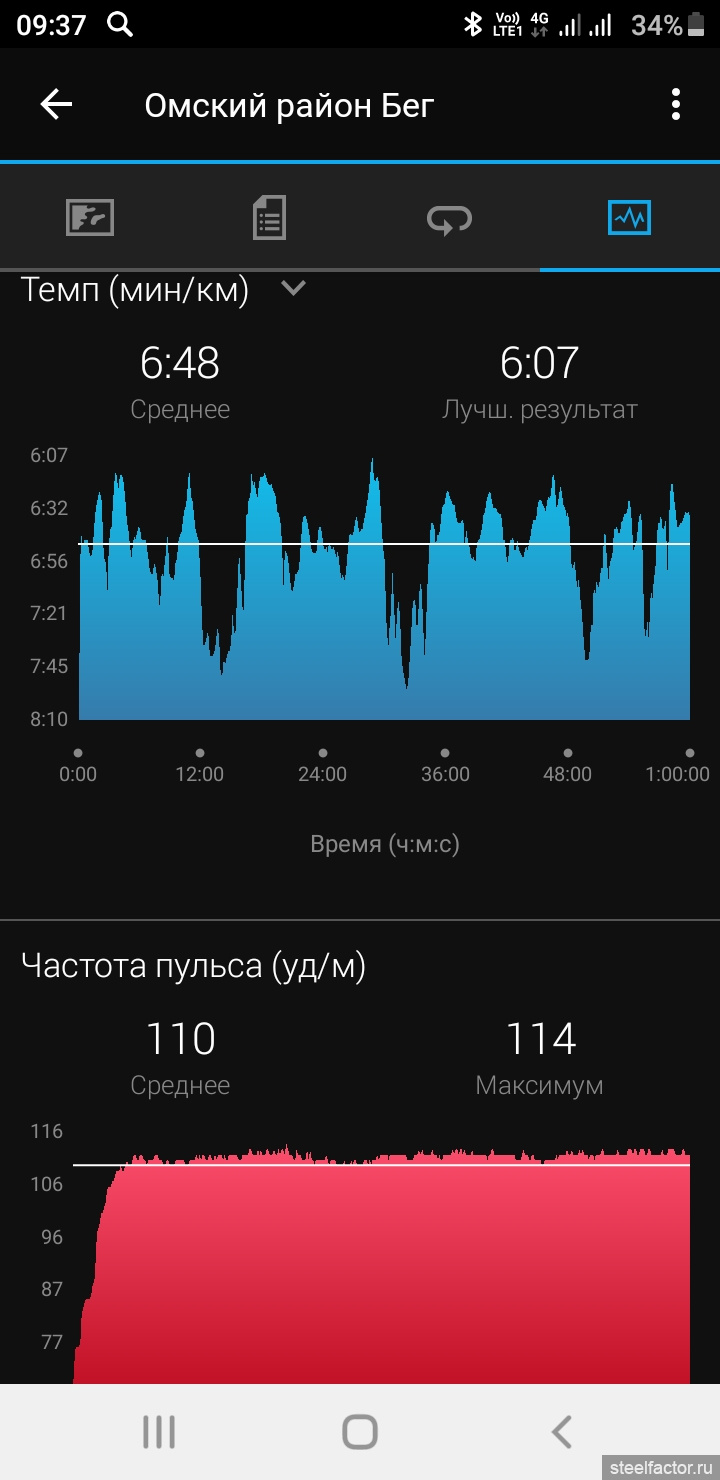Tap the system home button
The image size is (720, 1480).
tap(360, 1432)
